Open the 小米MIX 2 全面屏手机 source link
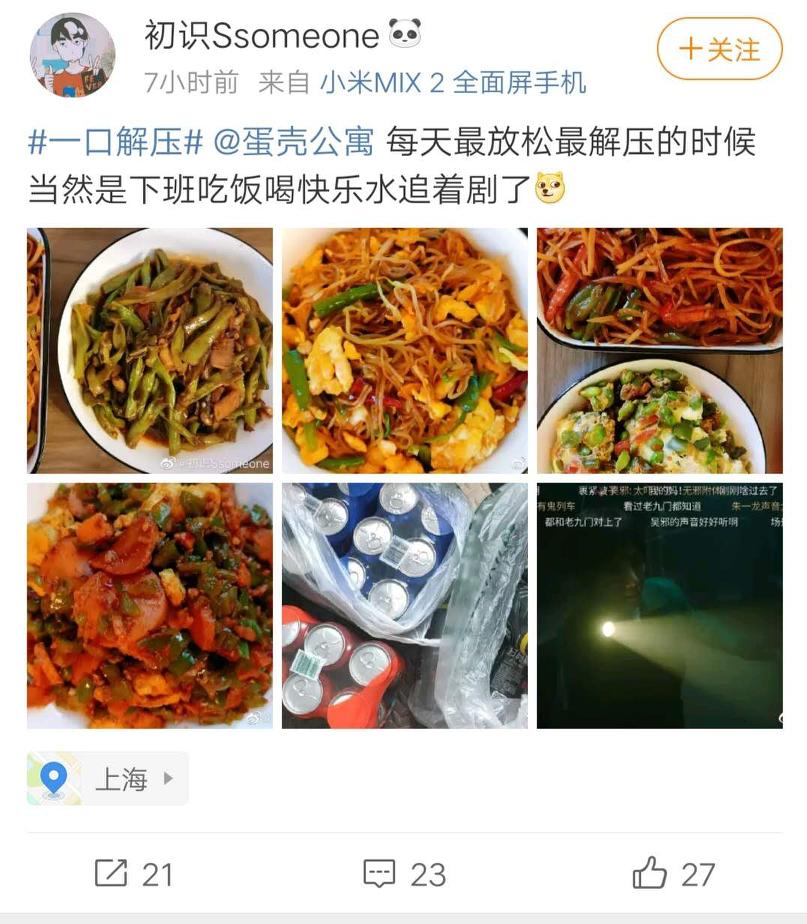 [x=453, y=83]
